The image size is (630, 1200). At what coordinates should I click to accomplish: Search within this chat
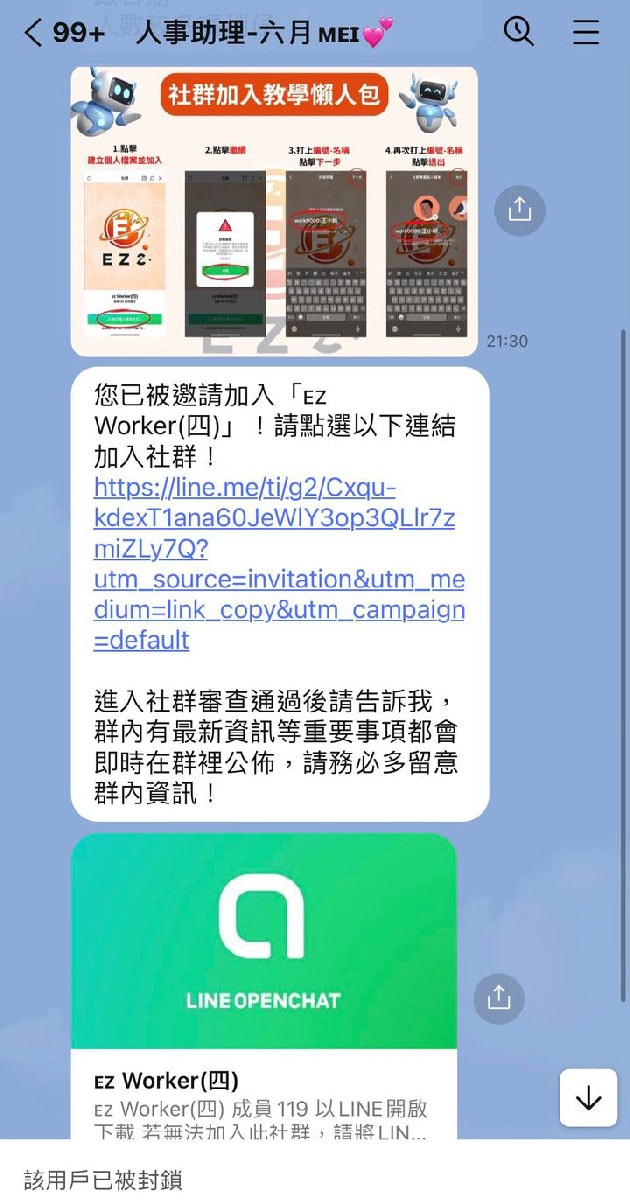pyautogui.click(x=518, y=33)
